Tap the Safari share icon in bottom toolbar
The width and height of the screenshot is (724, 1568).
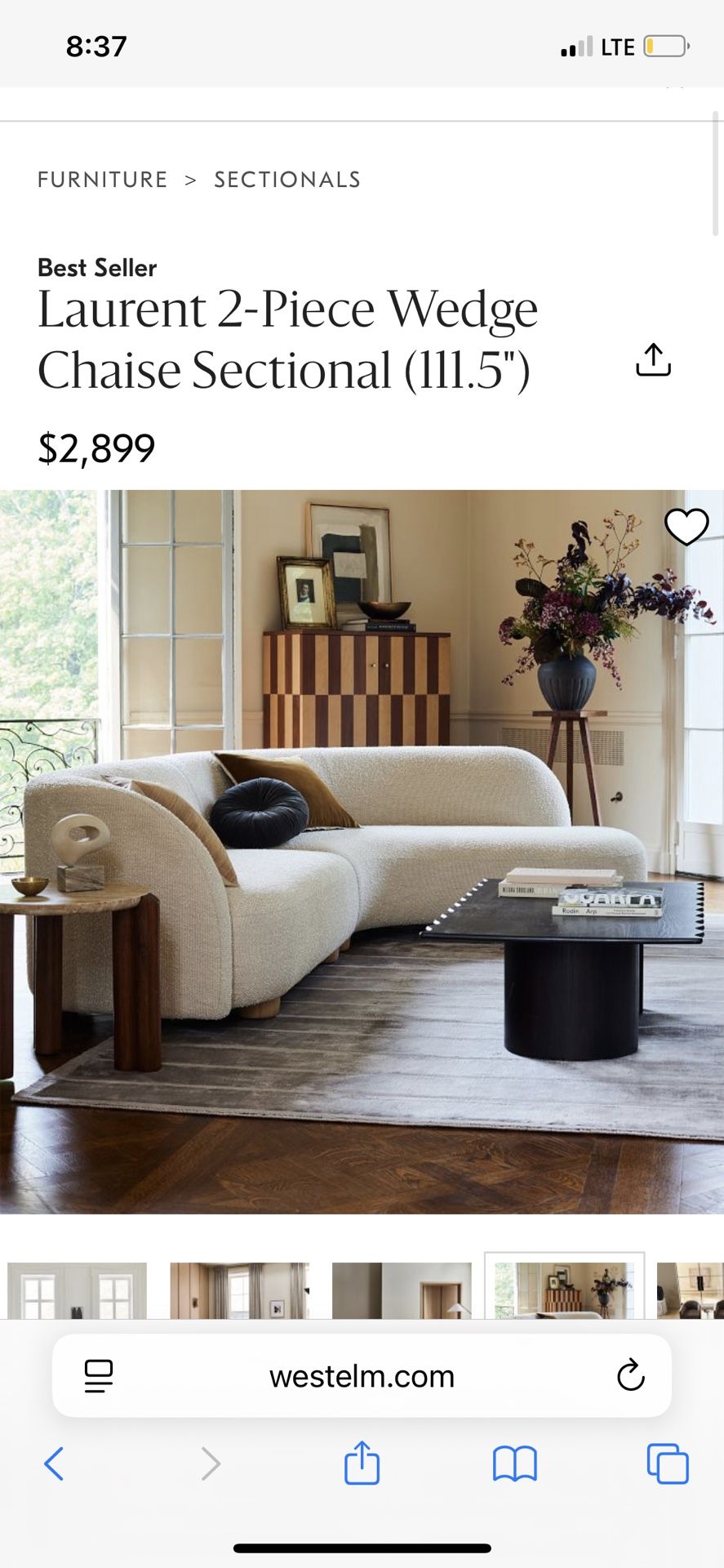coord(362,1464)
